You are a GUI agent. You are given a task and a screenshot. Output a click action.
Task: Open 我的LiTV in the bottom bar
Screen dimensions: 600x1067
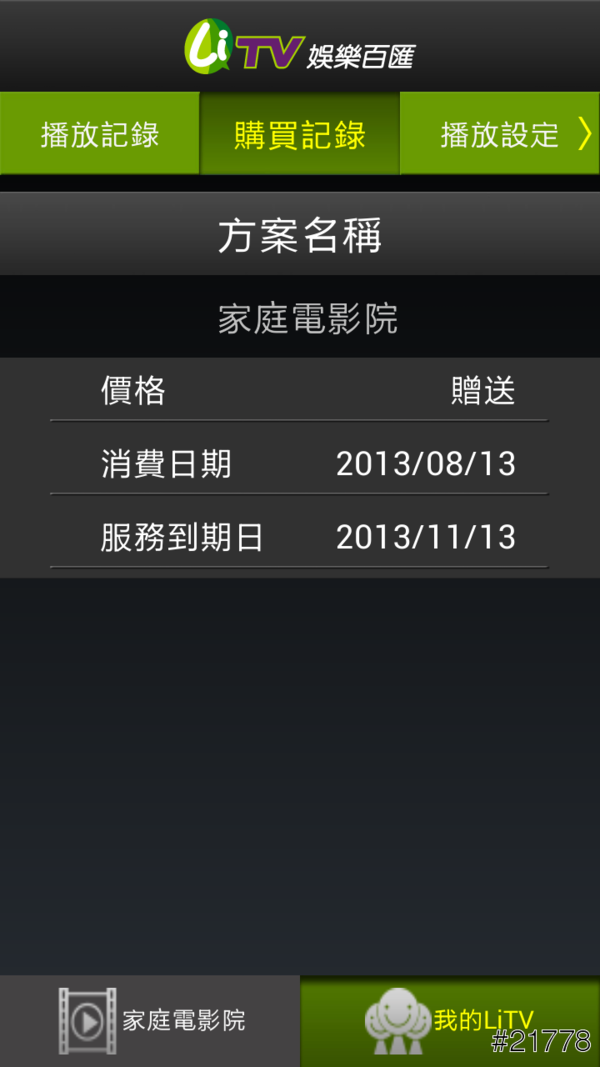click(450, 1020)
